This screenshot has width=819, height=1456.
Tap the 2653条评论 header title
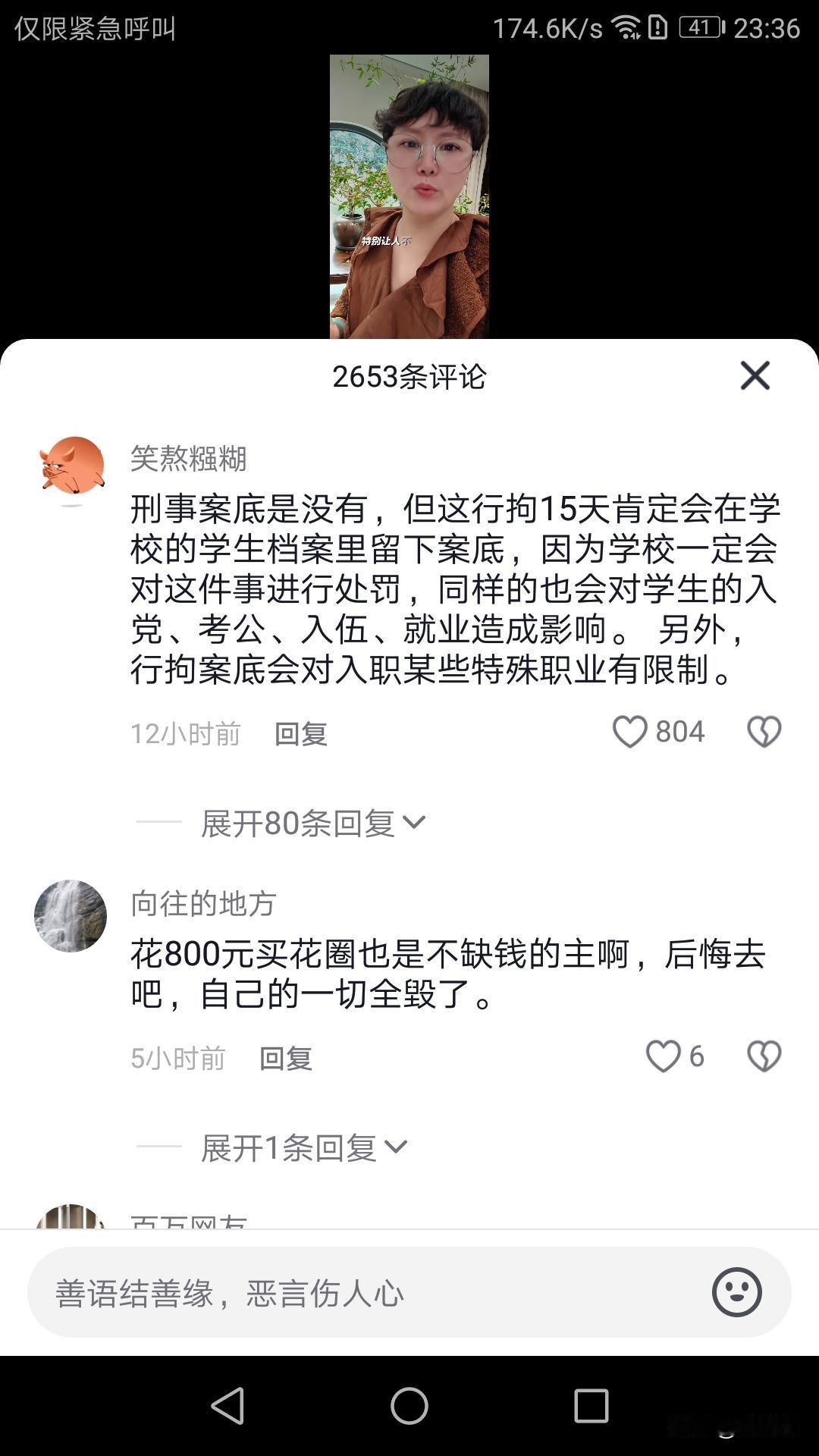[409, 377]
